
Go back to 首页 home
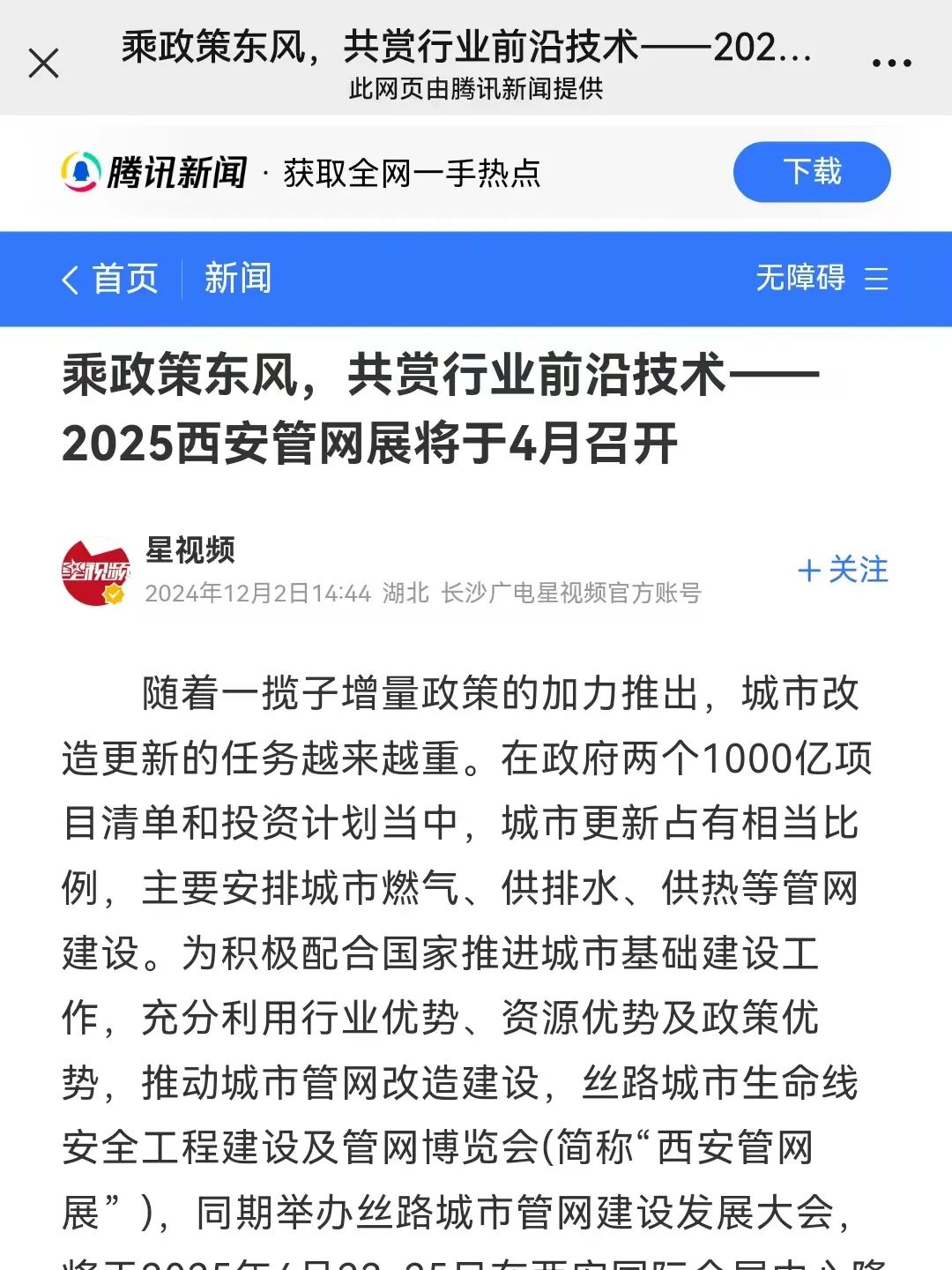coord(110,279)
